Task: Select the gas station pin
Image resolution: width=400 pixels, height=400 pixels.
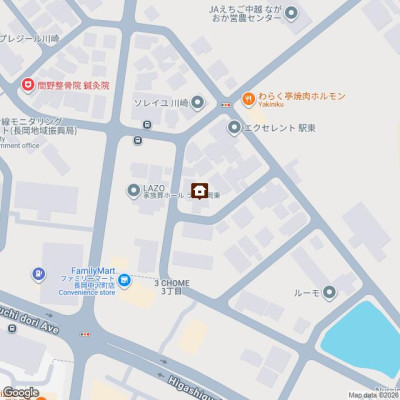Action: click(39, 275)
